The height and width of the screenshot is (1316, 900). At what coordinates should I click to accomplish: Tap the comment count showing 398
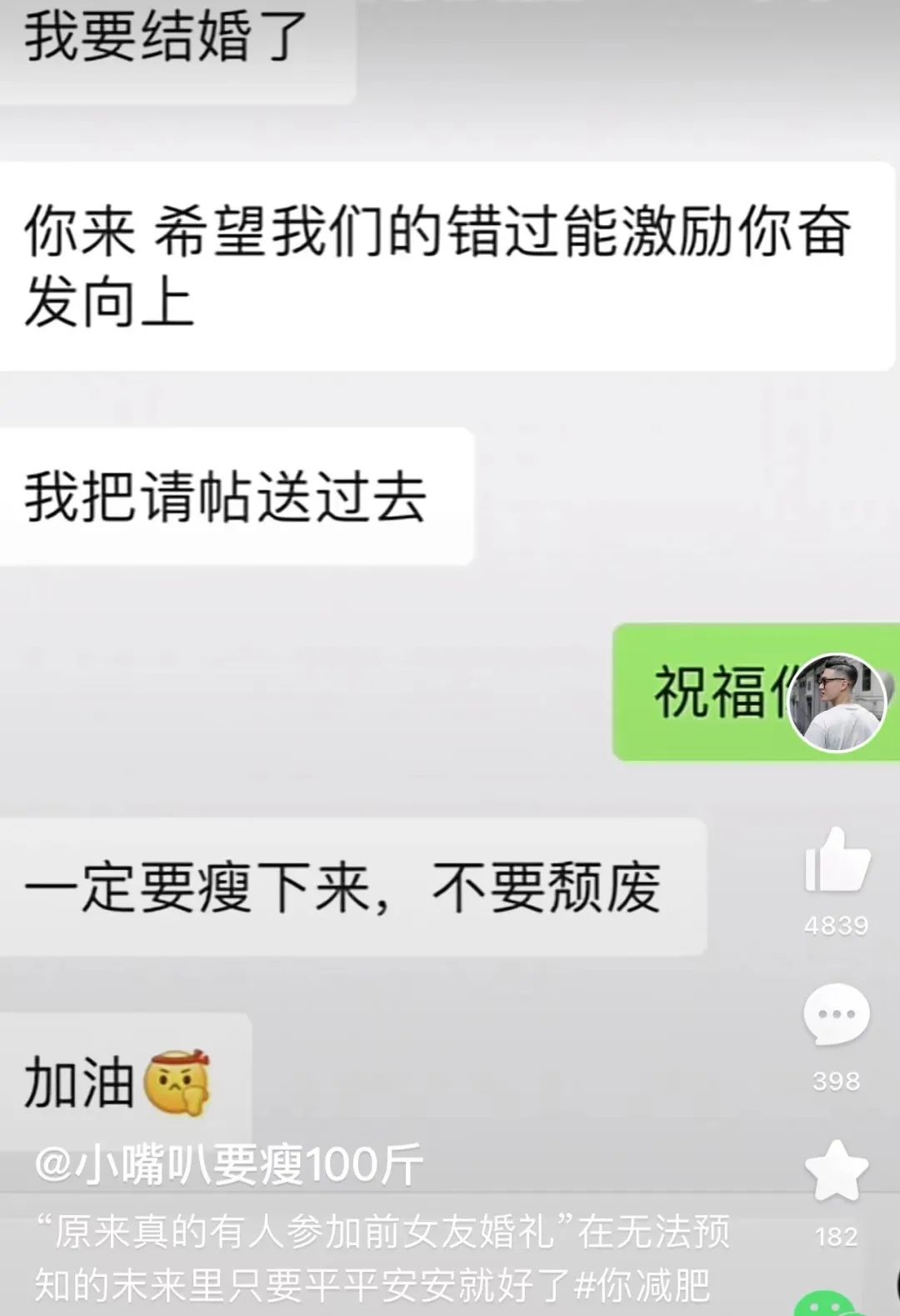834,1082
